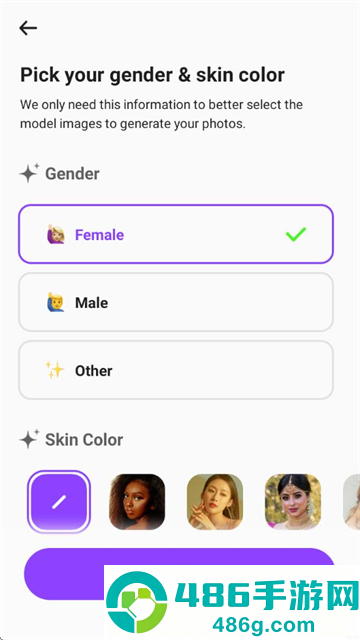Go back using the arrow icon
Viewport: 360px width, 640px height.
(x=28, y=28)
